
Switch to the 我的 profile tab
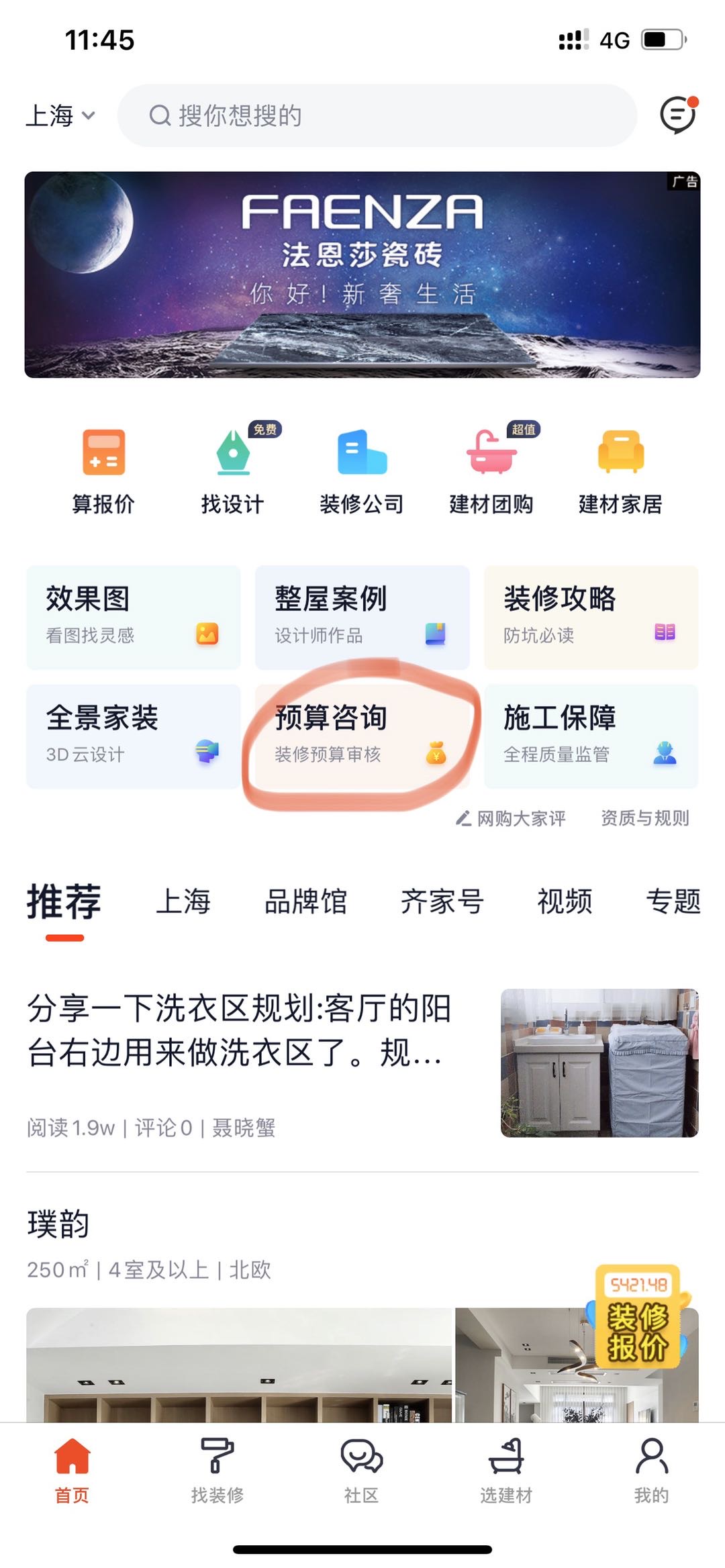click(x=651, y=1470)
